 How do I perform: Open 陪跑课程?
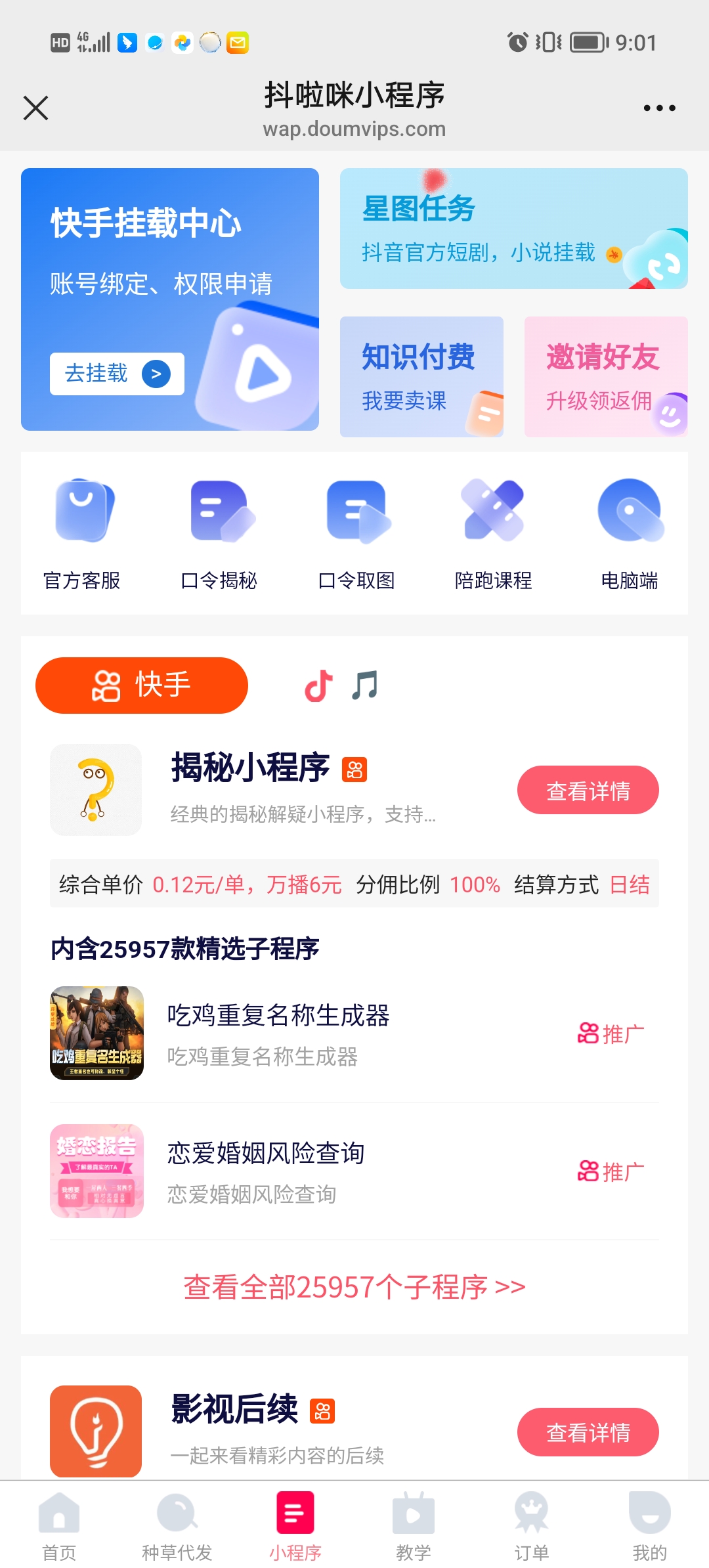pos(493,533)
